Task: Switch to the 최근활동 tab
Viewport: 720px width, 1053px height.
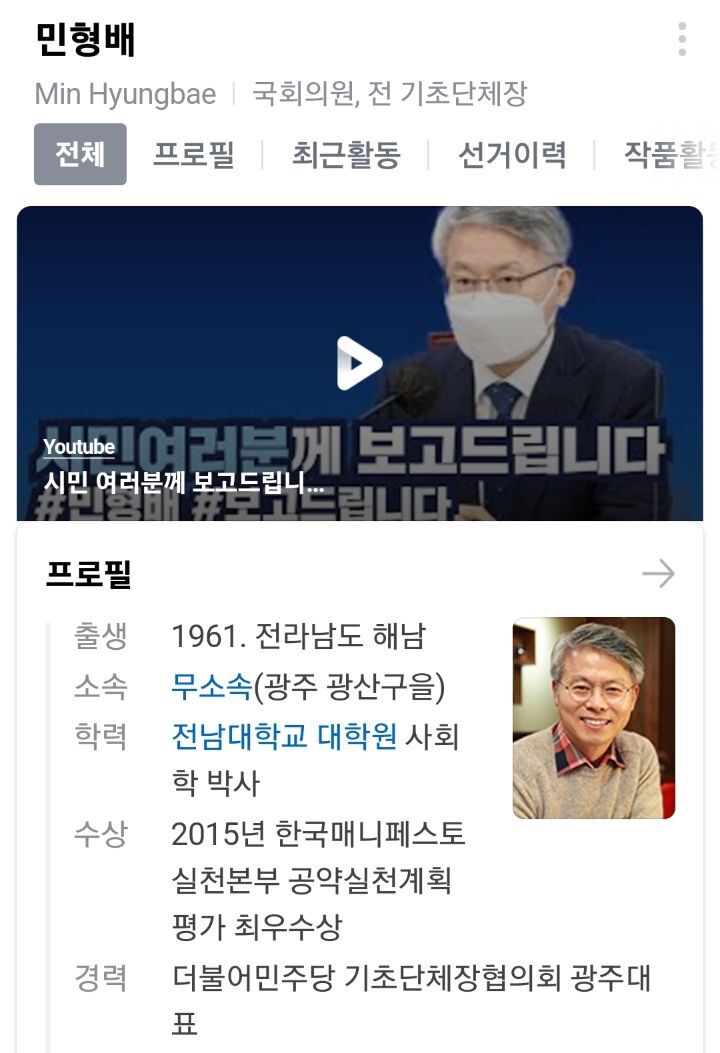Action: pyautogui.click(x=346, y=154)
